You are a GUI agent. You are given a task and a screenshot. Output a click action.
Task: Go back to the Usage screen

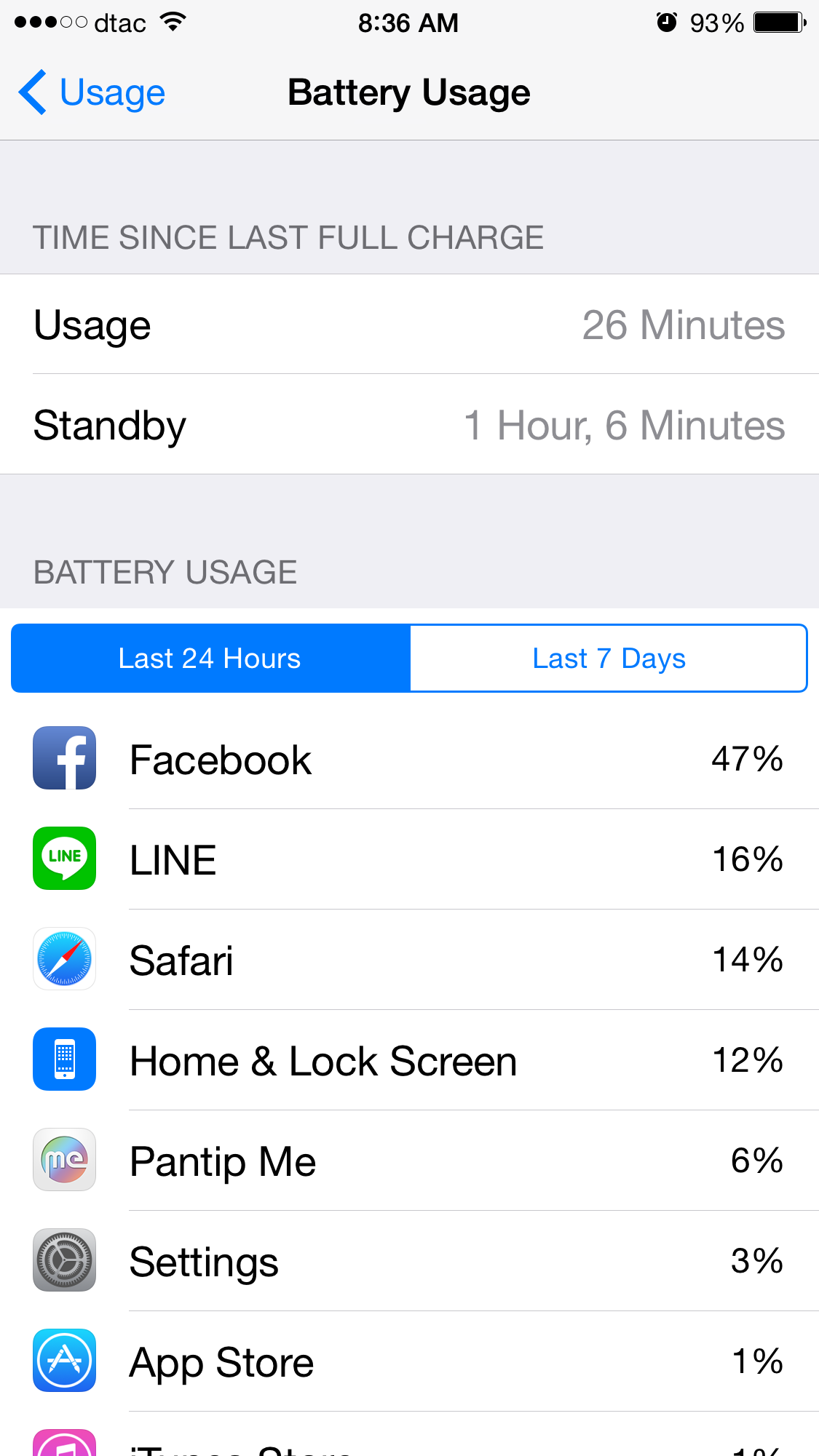click(x=92, y=93)
